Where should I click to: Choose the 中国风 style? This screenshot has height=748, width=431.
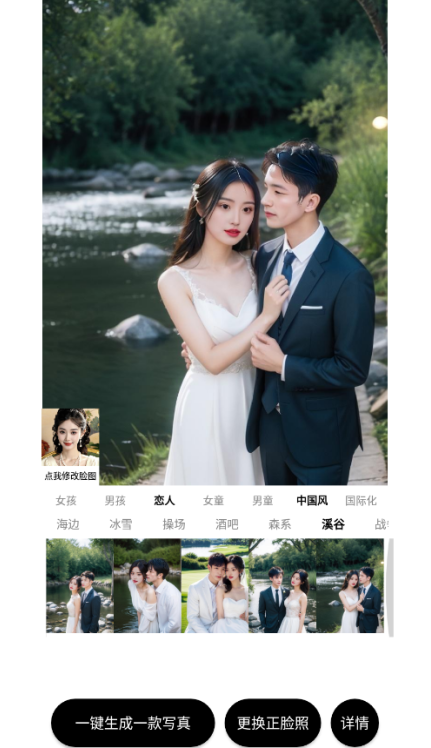312,500
